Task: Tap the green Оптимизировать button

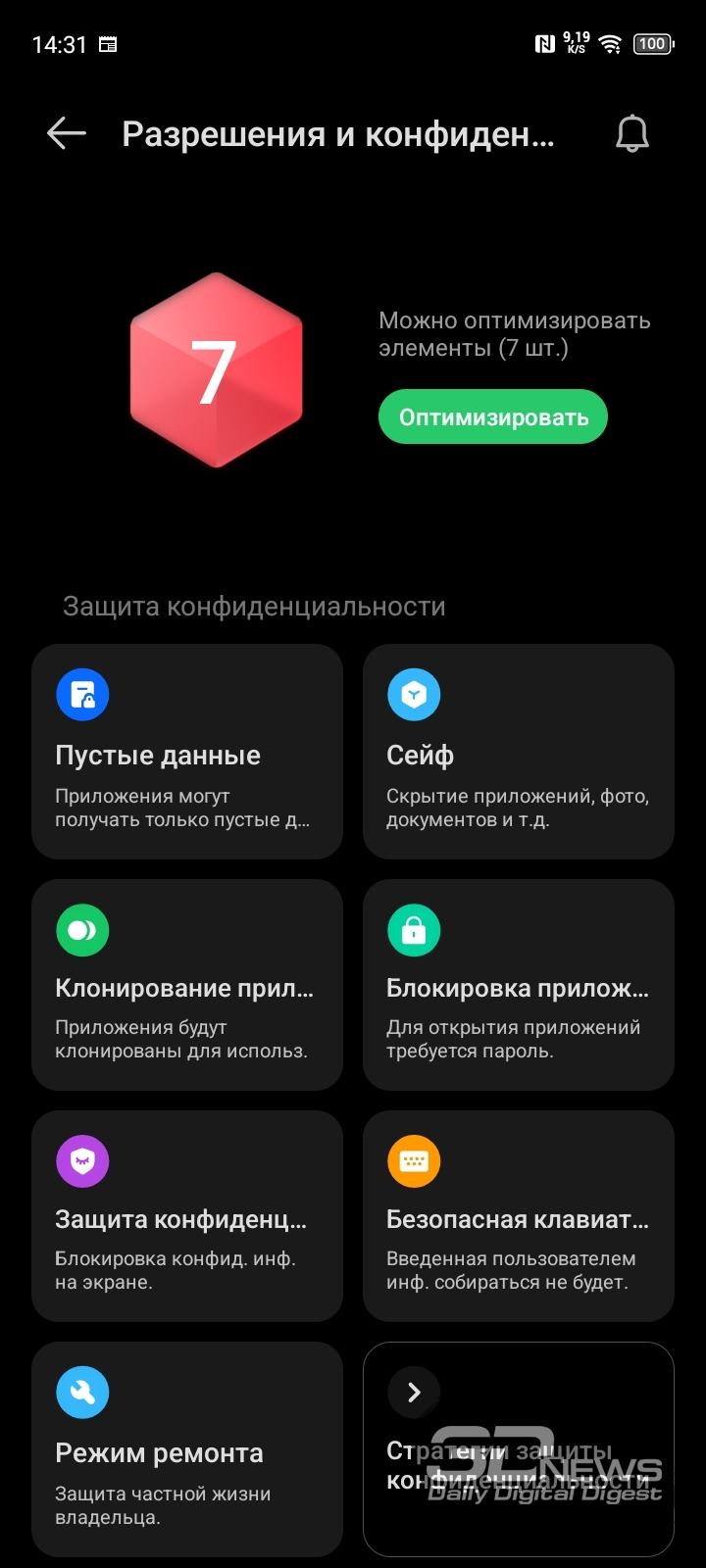Action: click(493, 416)
